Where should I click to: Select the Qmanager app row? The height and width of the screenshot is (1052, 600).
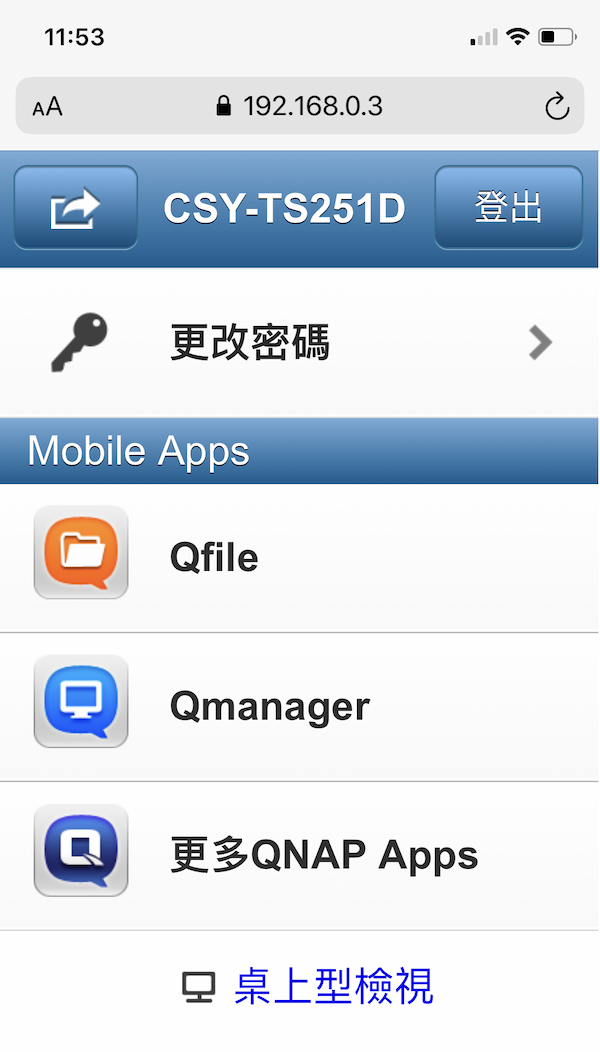[x=300, y=707]
